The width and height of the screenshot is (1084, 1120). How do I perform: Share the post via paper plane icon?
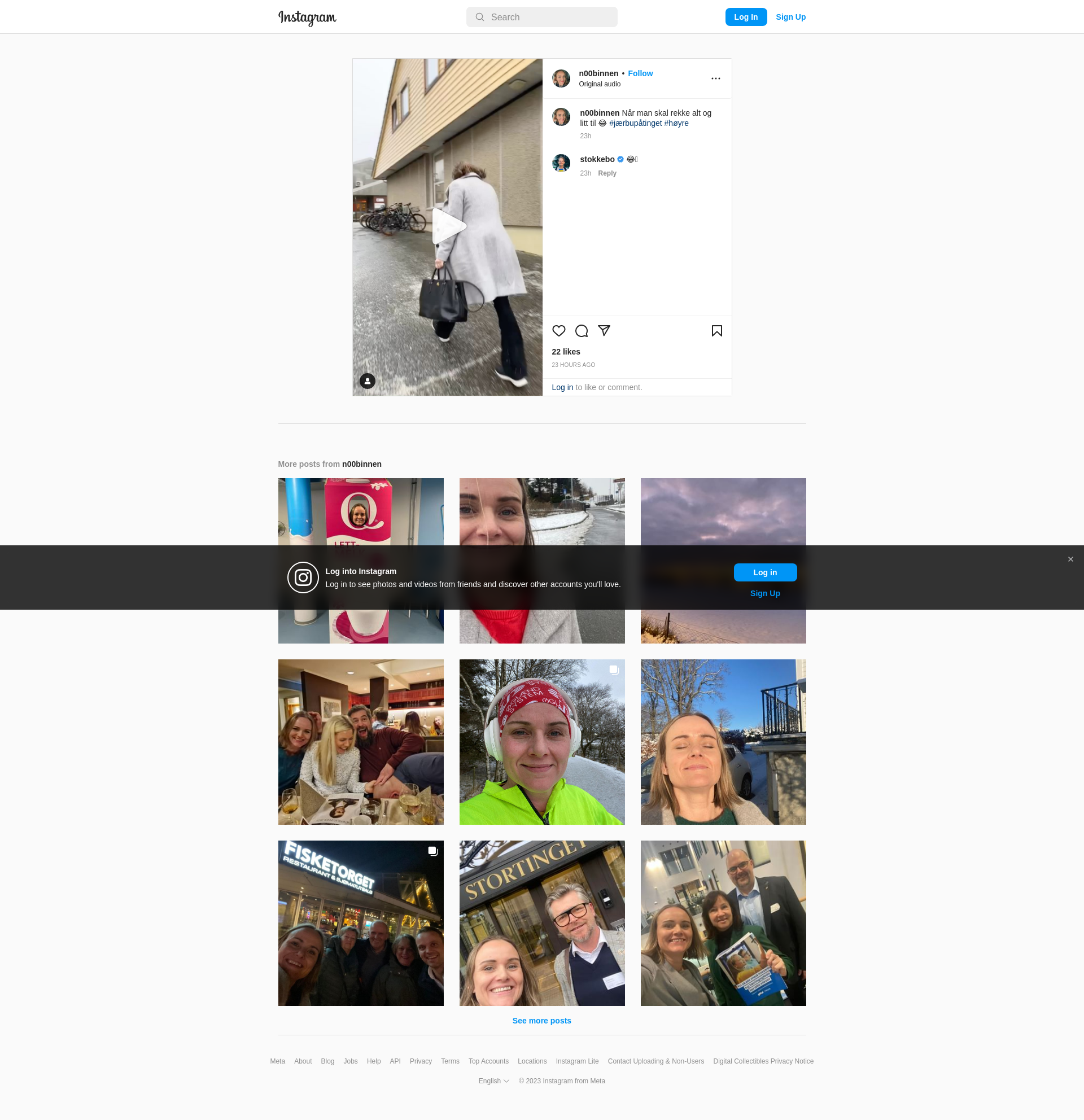(x=604, y=330)
